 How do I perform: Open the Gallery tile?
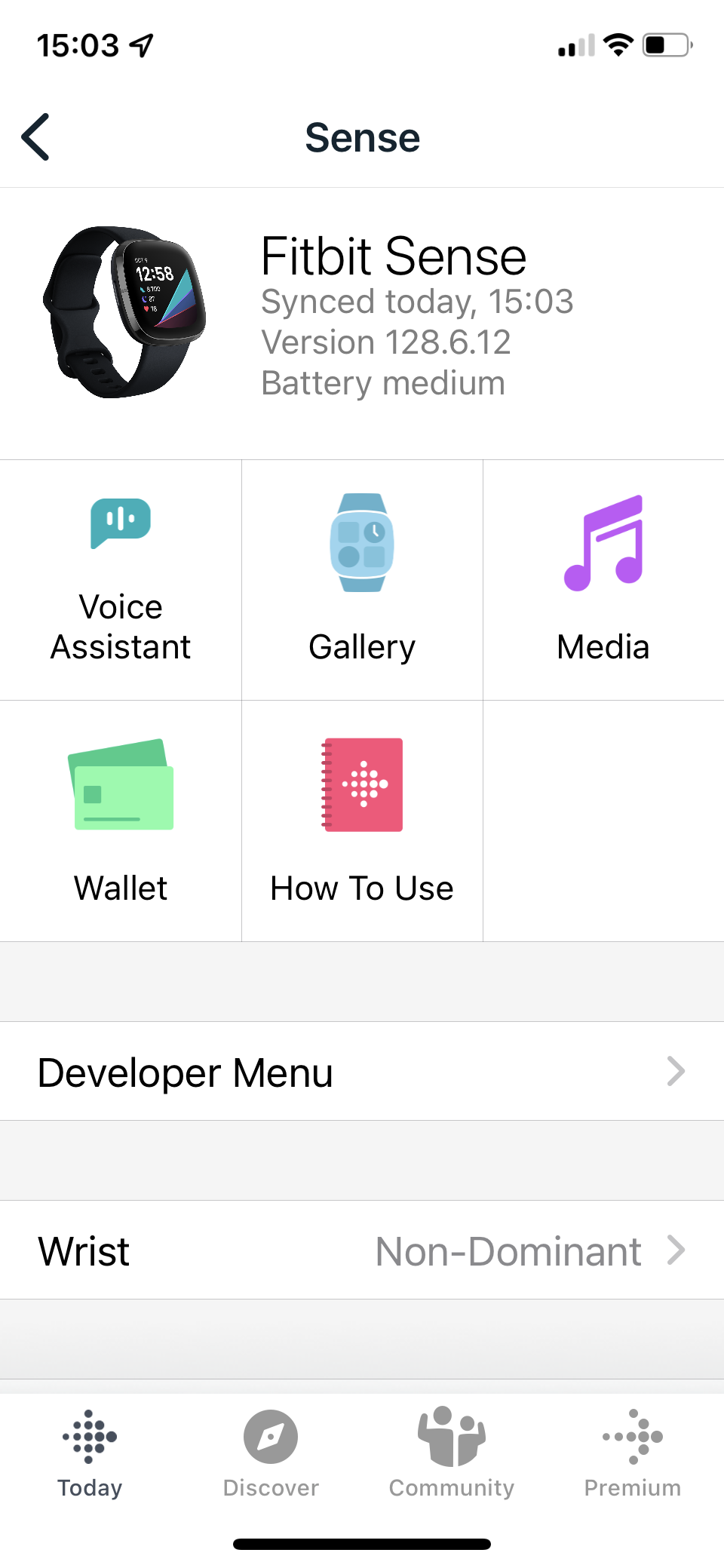point(362,579)
